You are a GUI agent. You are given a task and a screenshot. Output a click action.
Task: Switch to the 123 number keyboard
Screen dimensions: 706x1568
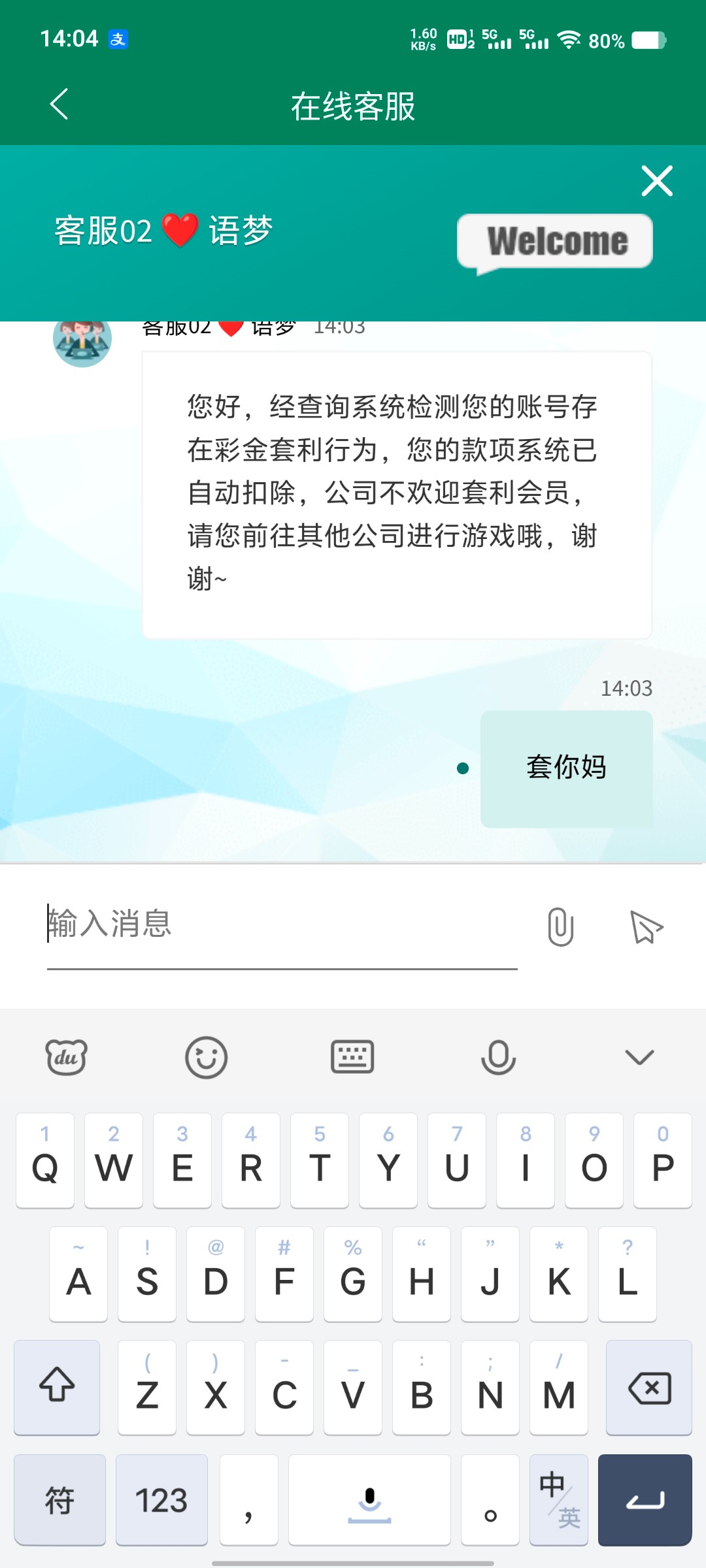[161, 1499]
